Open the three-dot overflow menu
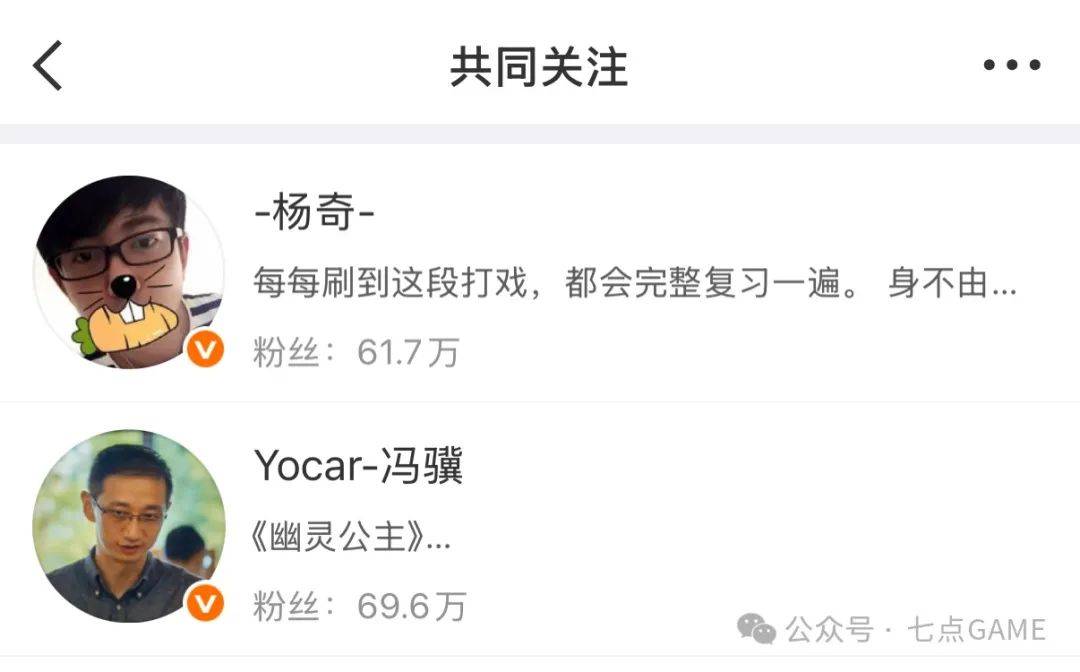Viewport: 1080px width, 672px height. tap(1011, 66)
